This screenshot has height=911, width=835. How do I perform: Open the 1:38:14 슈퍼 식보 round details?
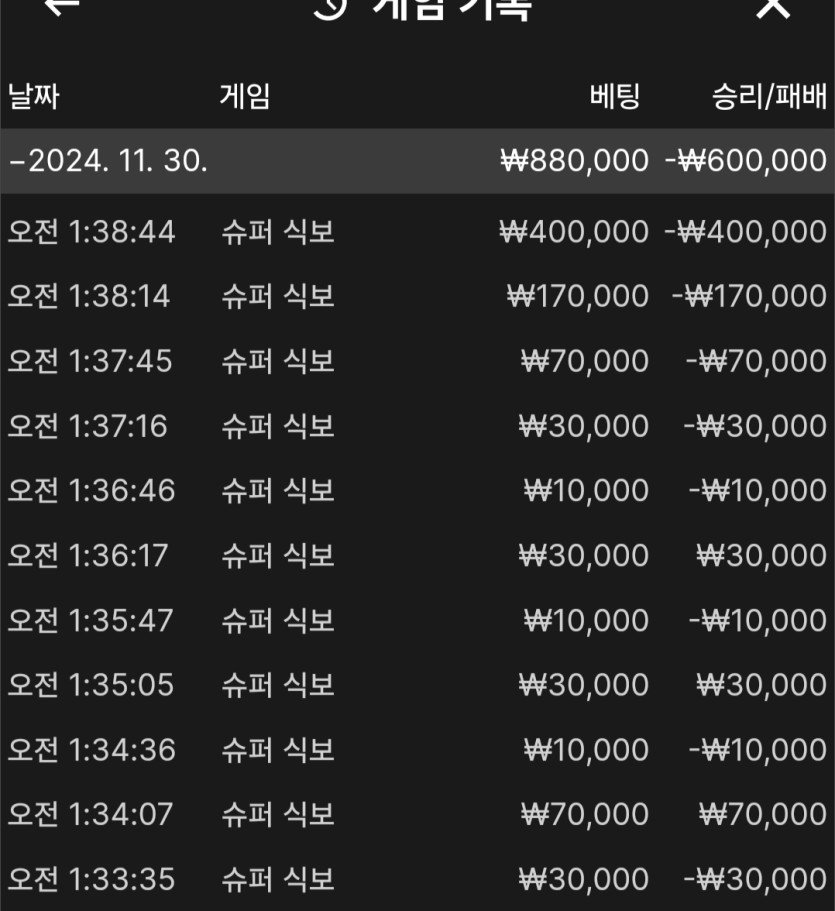[x=417, y=297]
